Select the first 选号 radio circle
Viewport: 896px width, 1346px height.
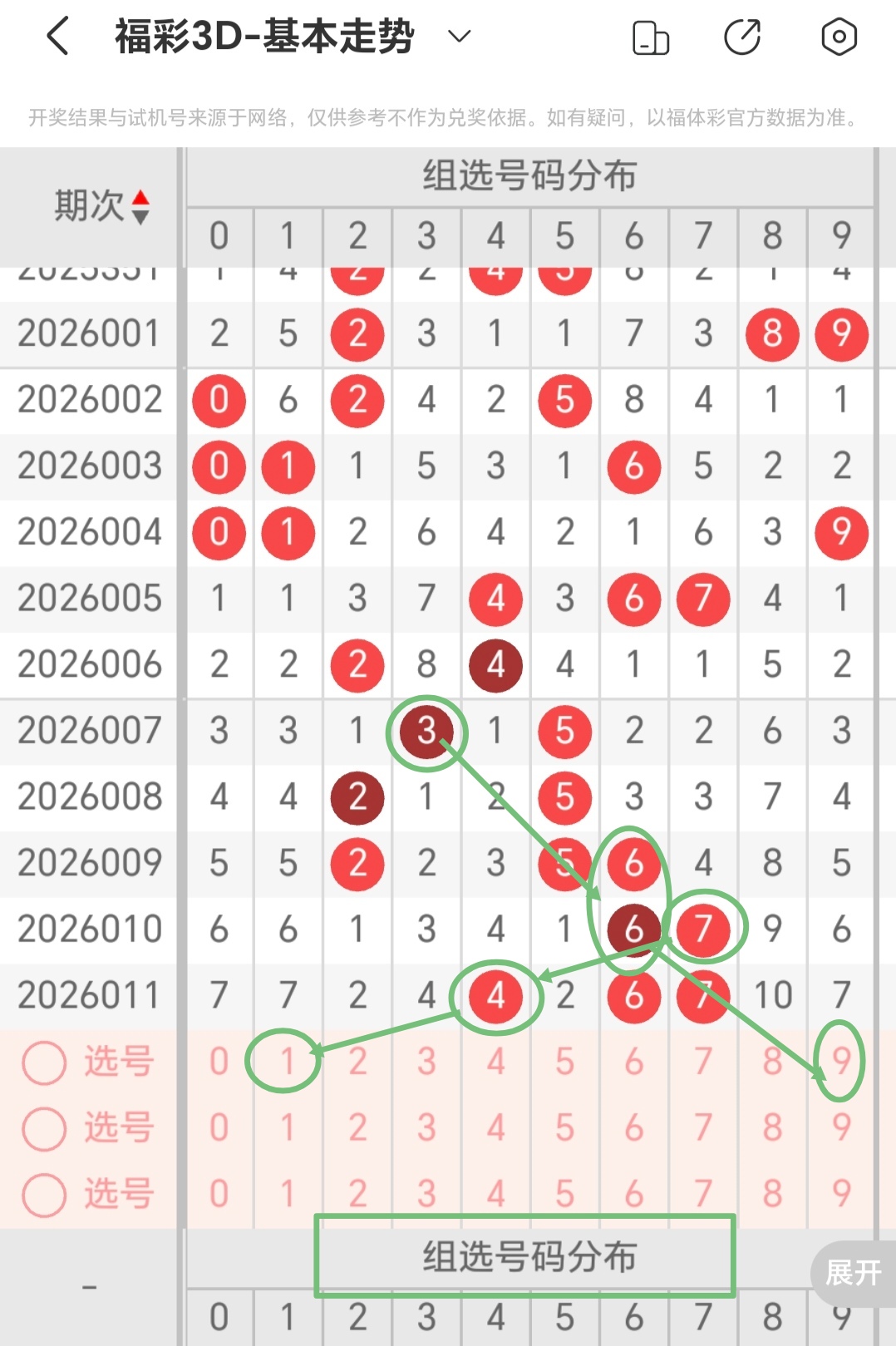point(43,1062)
